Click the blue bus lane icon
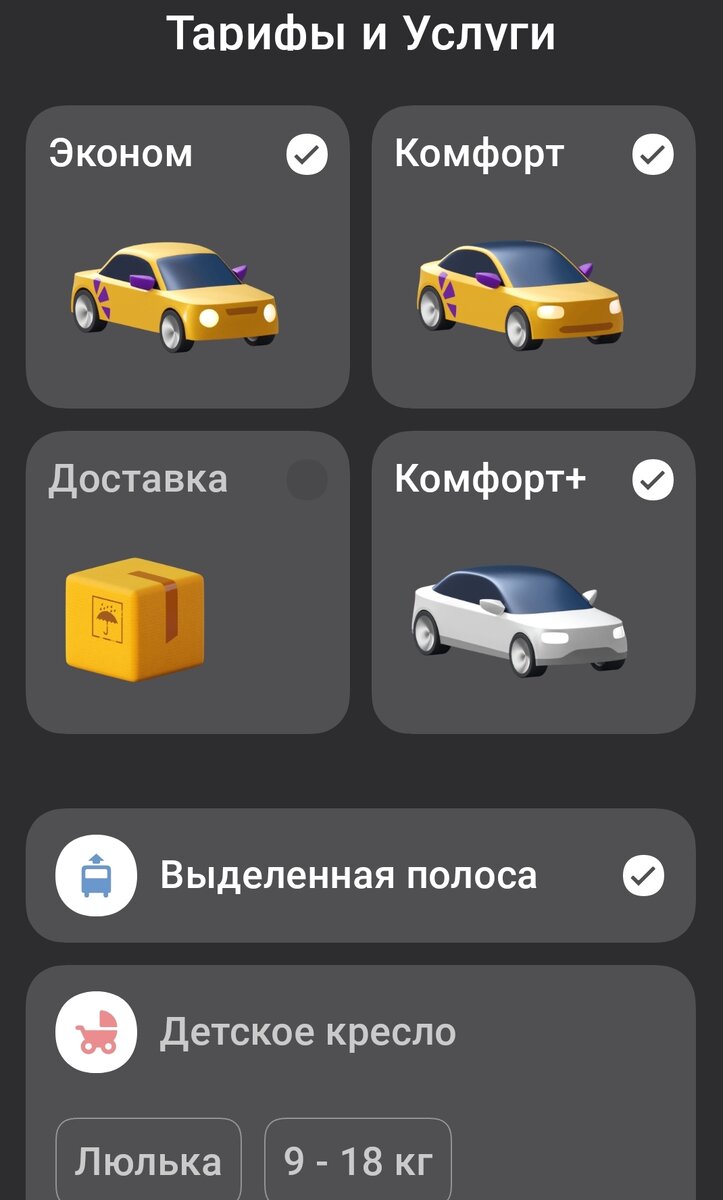 pyautogui.click(x=95, y=873)
